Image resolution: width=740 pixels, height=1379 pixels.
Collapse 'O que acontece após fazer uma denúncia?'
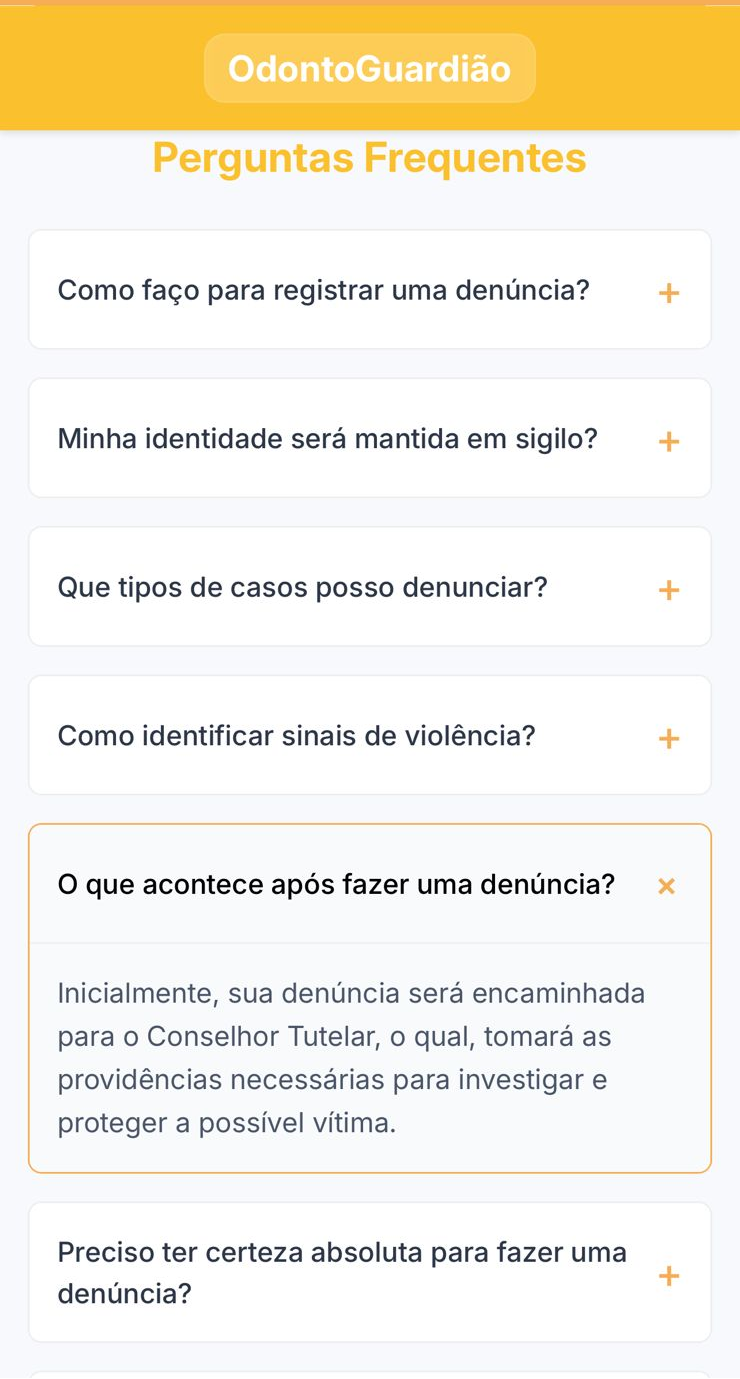370,884
